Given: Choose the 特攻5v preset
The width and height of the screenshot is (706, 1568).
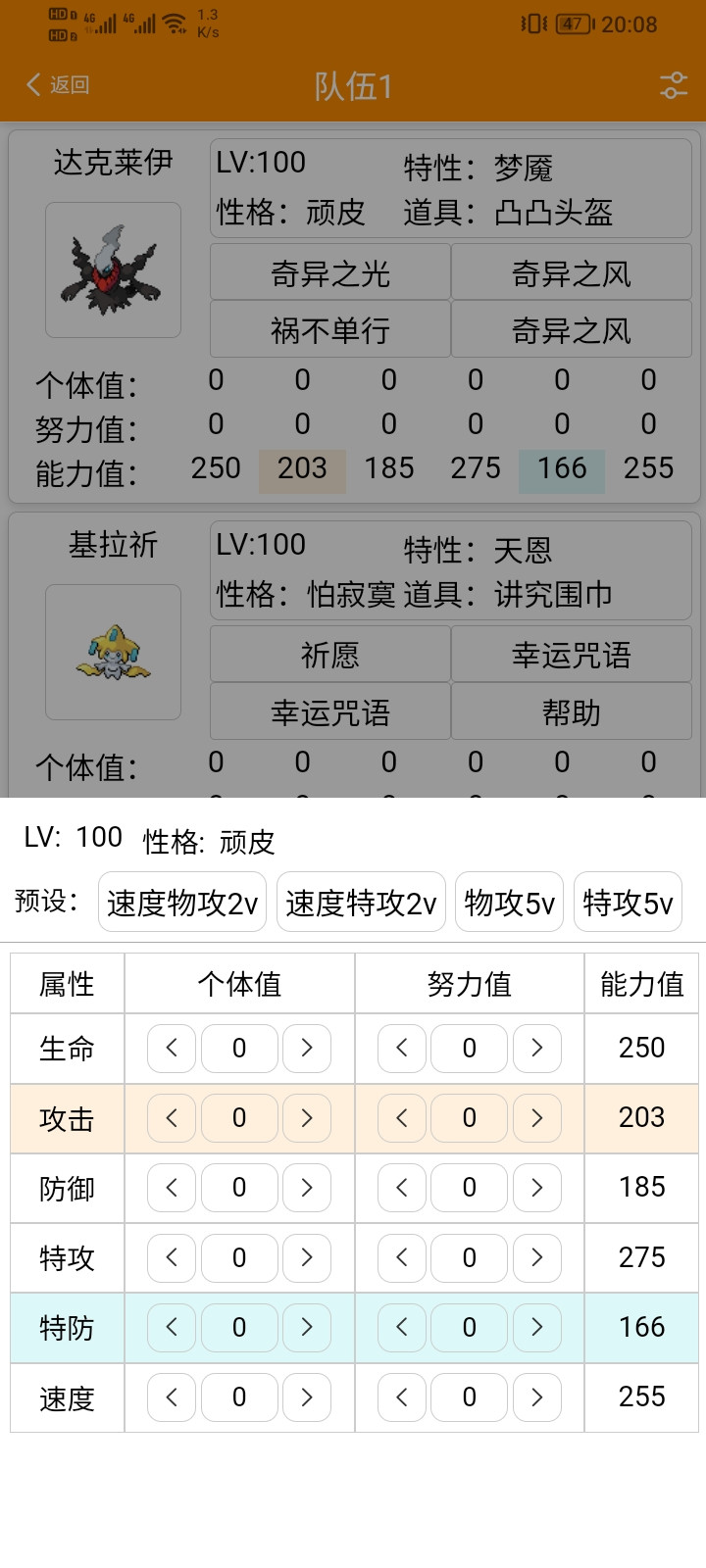Looking at the screenshot, I should 628,902.
